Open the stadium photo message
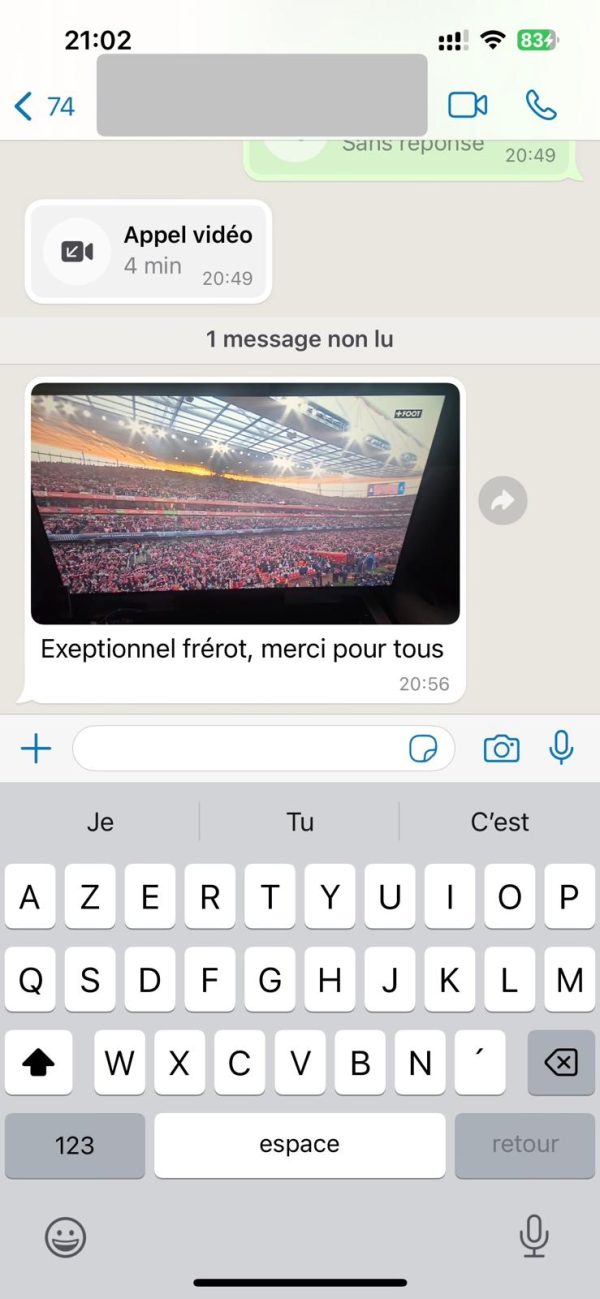The width and height of the screenshot is (600, 1299). coord(245,503)
